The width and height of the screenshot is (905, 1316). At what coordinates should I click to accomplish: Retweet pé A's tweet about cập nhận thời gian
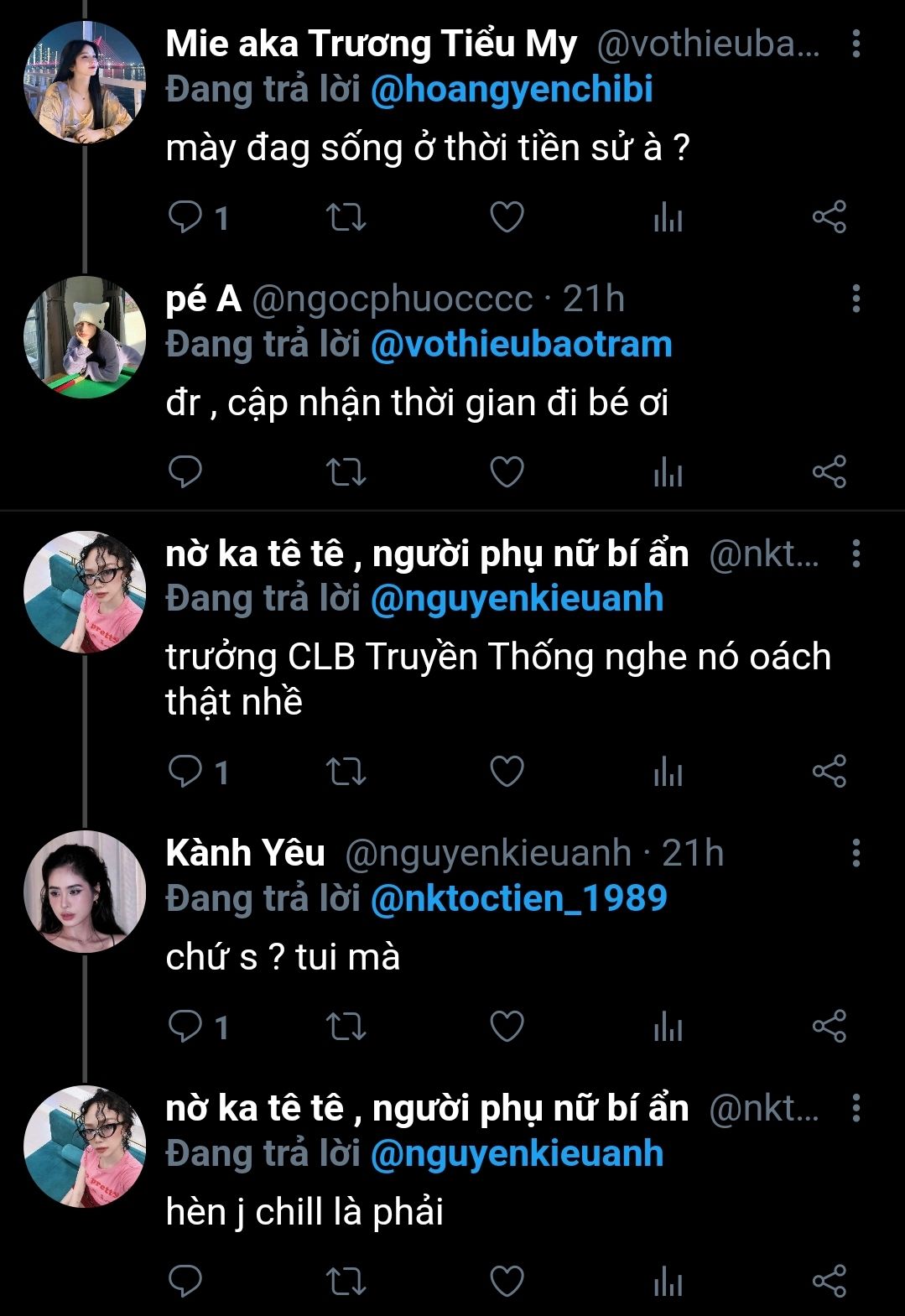346,472
